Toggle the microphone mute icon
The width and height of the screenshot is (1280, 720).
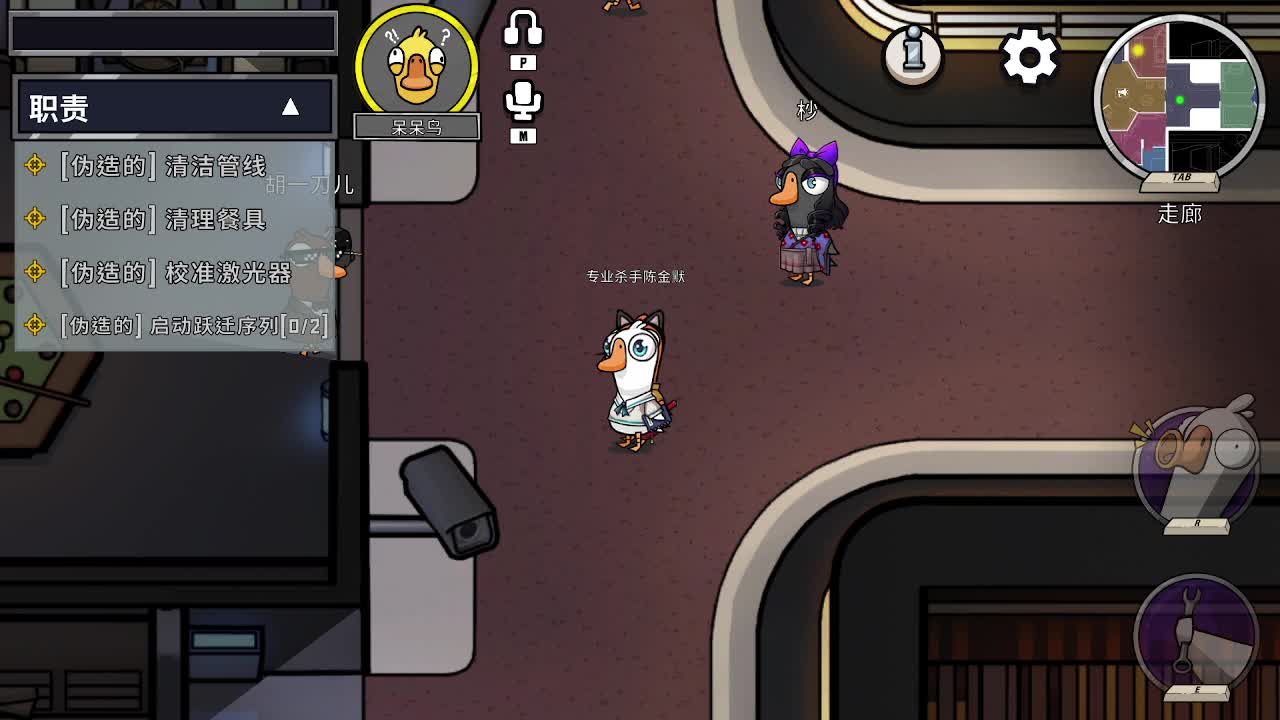522,101
